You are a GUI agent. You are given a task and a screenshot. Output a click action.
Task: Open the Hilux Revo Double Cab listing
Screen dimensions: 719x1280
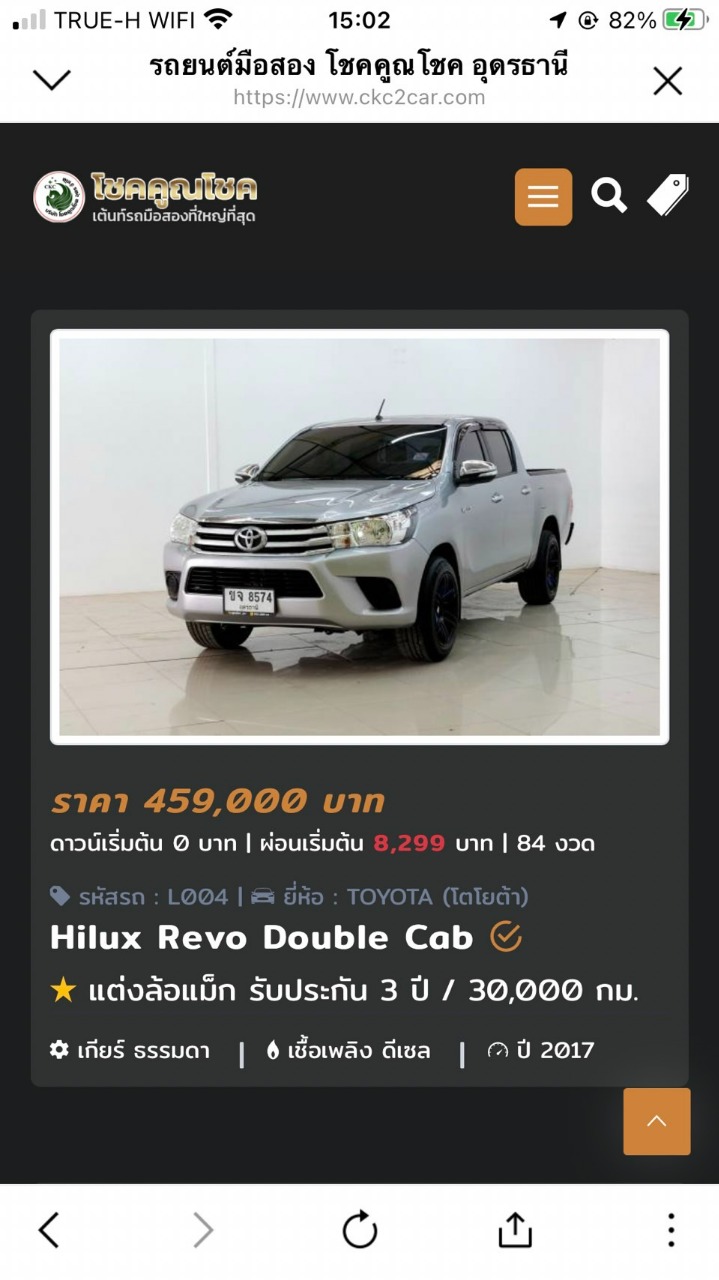[262, 938]
